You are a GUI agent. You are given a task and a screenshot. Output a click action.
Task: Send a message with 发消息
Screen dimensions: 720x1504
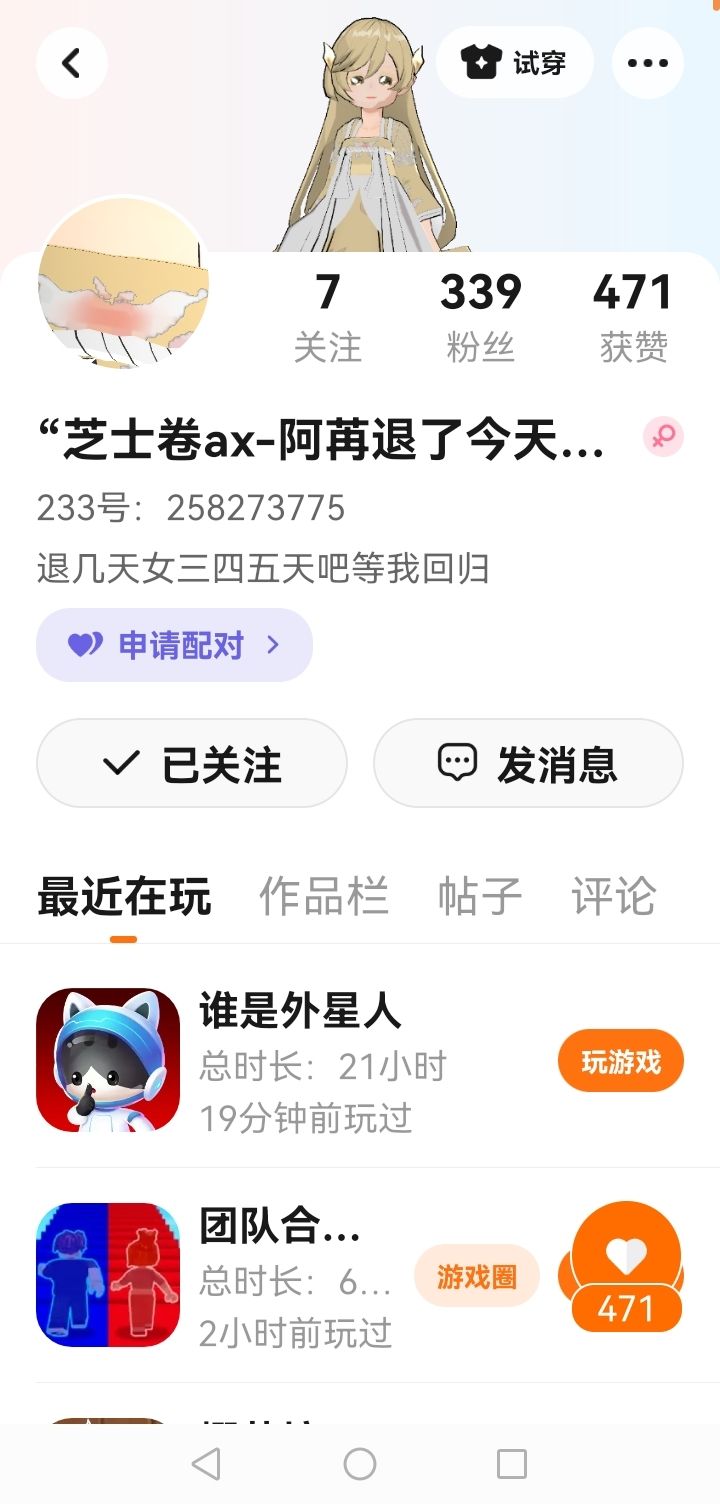point(528,764)
